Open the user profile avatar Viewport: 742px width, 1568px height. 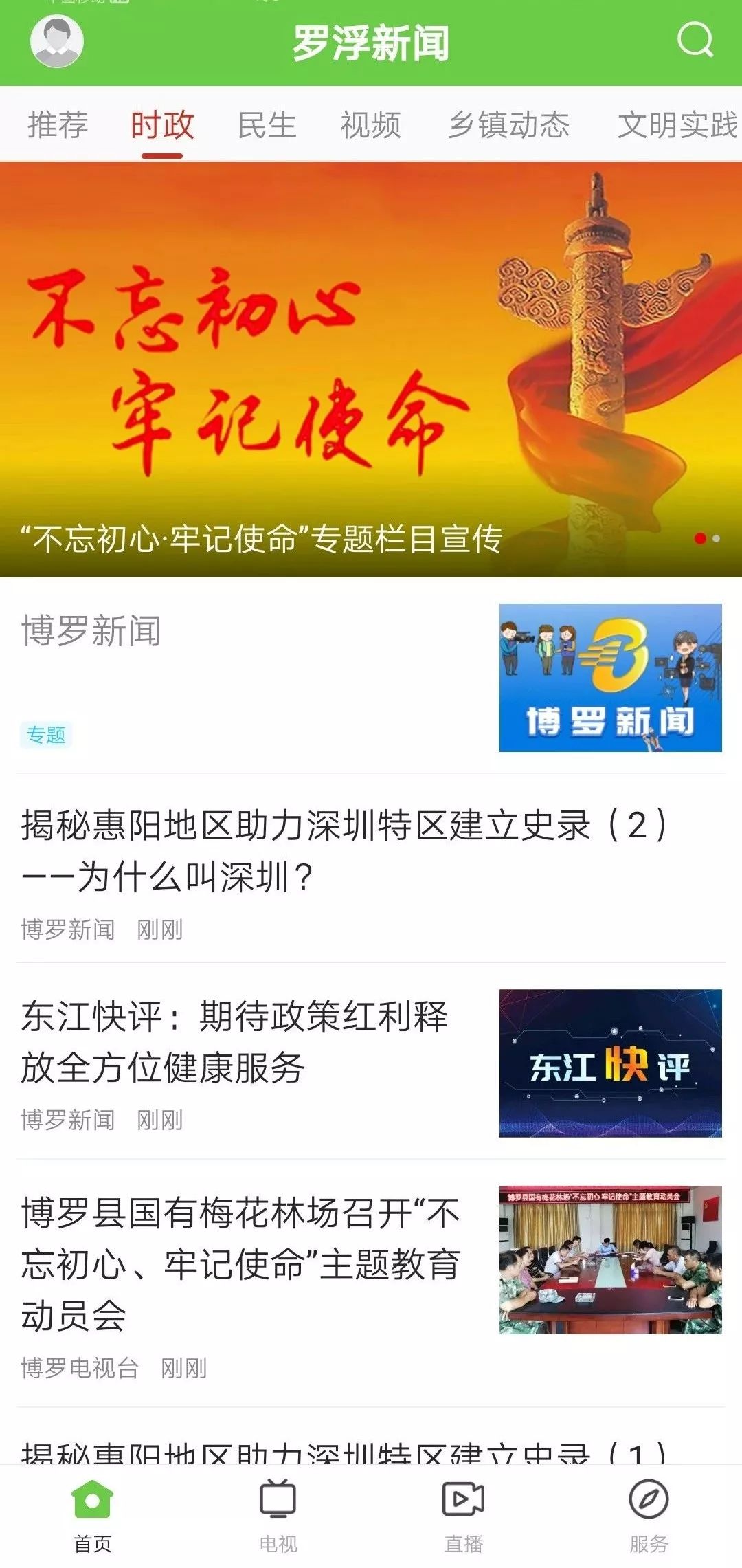[57, 41]
